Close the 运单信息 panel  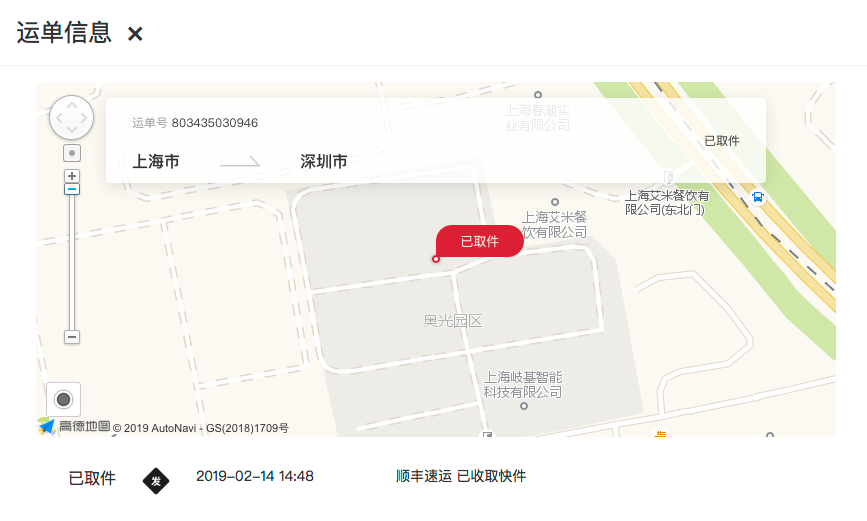click(x=135, y=34)
